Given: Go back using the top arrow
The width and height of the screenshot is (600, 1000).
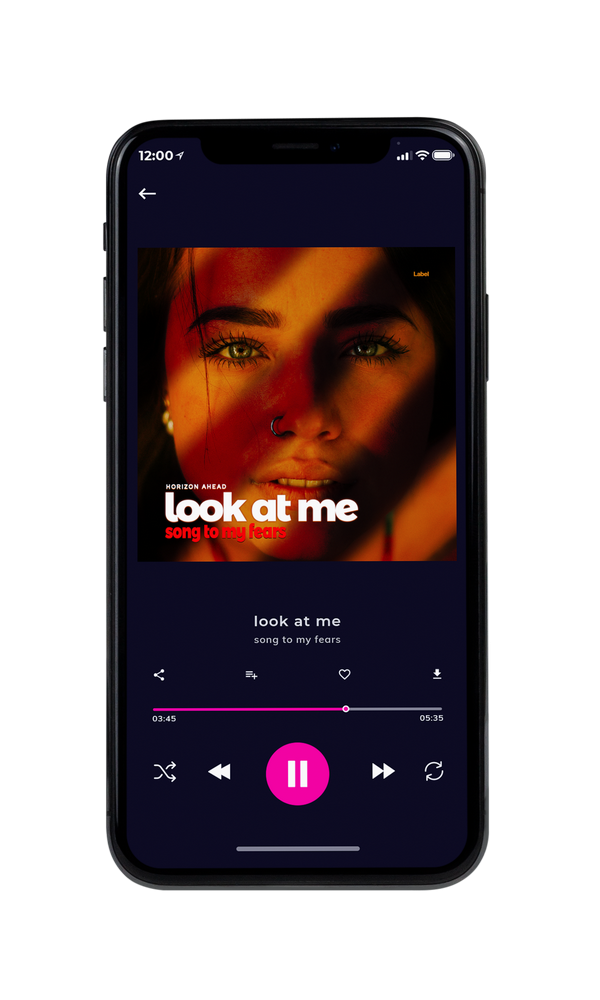Looking at the screenshot, I should coord(147,193).
